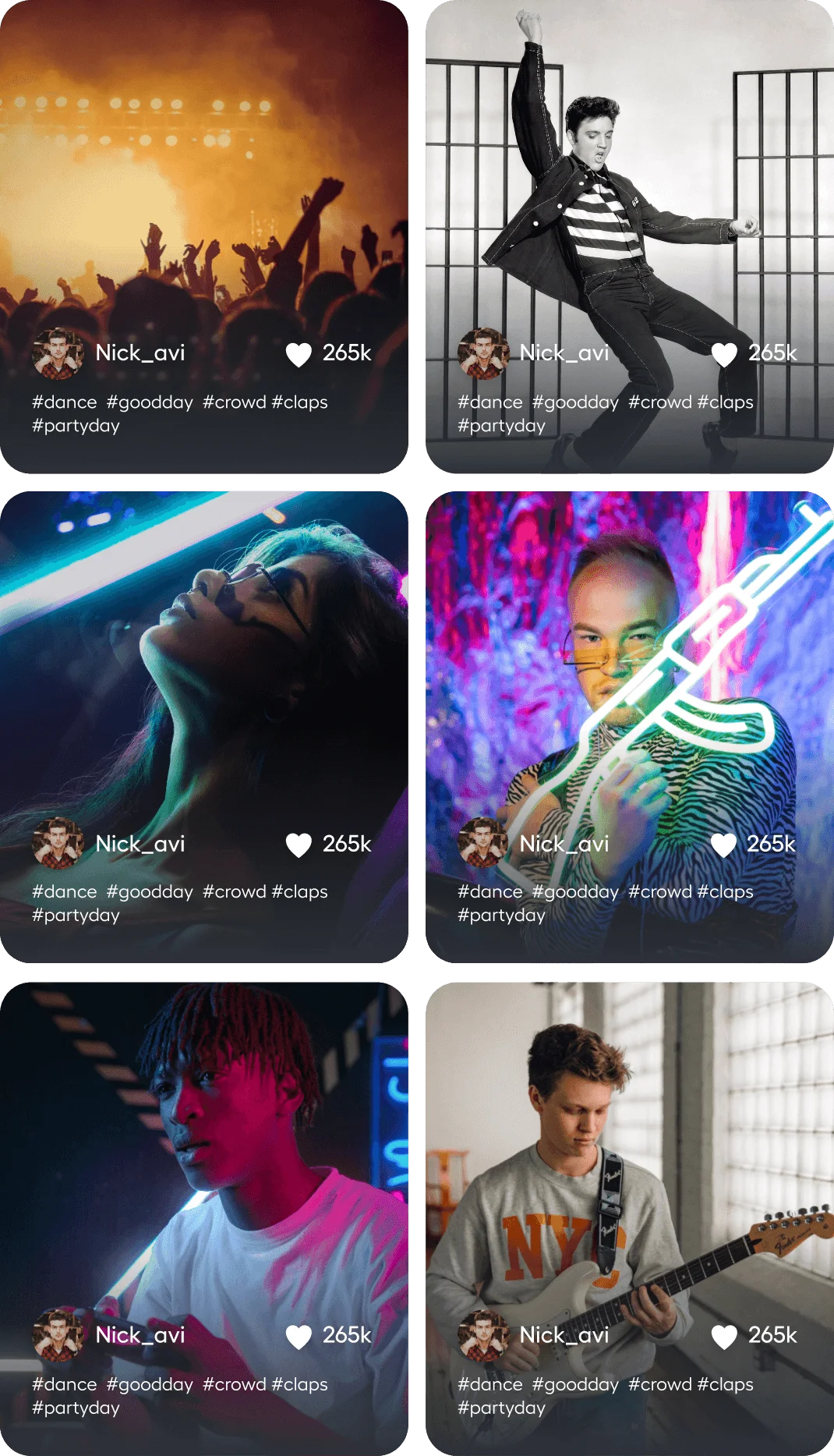Open the concert crowd video card
Viewport: 834px width, 1456px height.
pyautogui.click(x=204, y=195)
